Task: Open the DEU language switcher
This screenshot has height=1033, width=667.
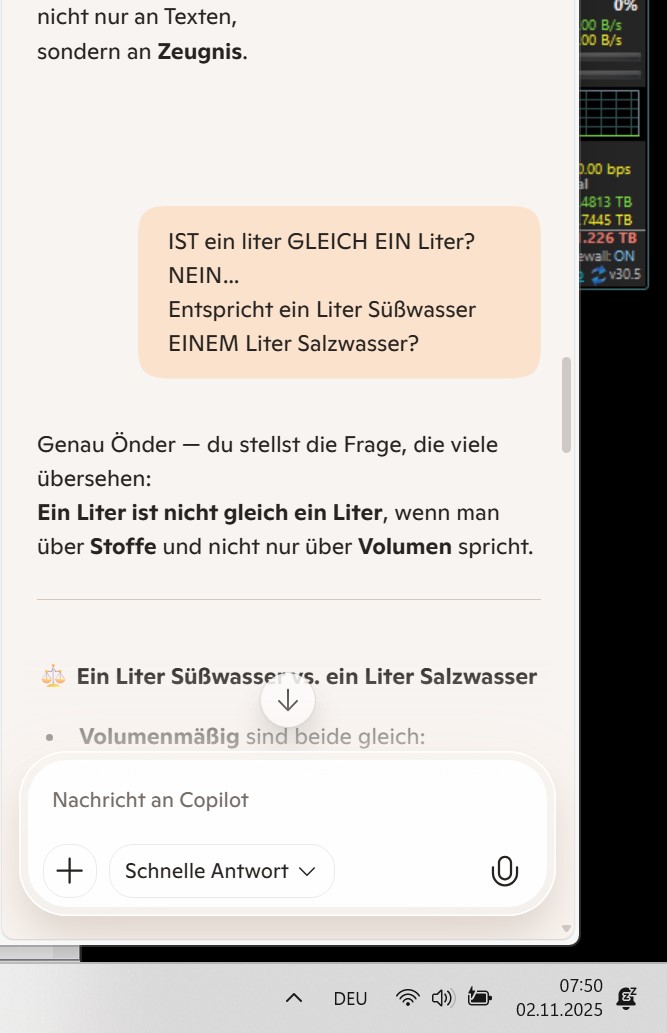Action: point(350,998)
